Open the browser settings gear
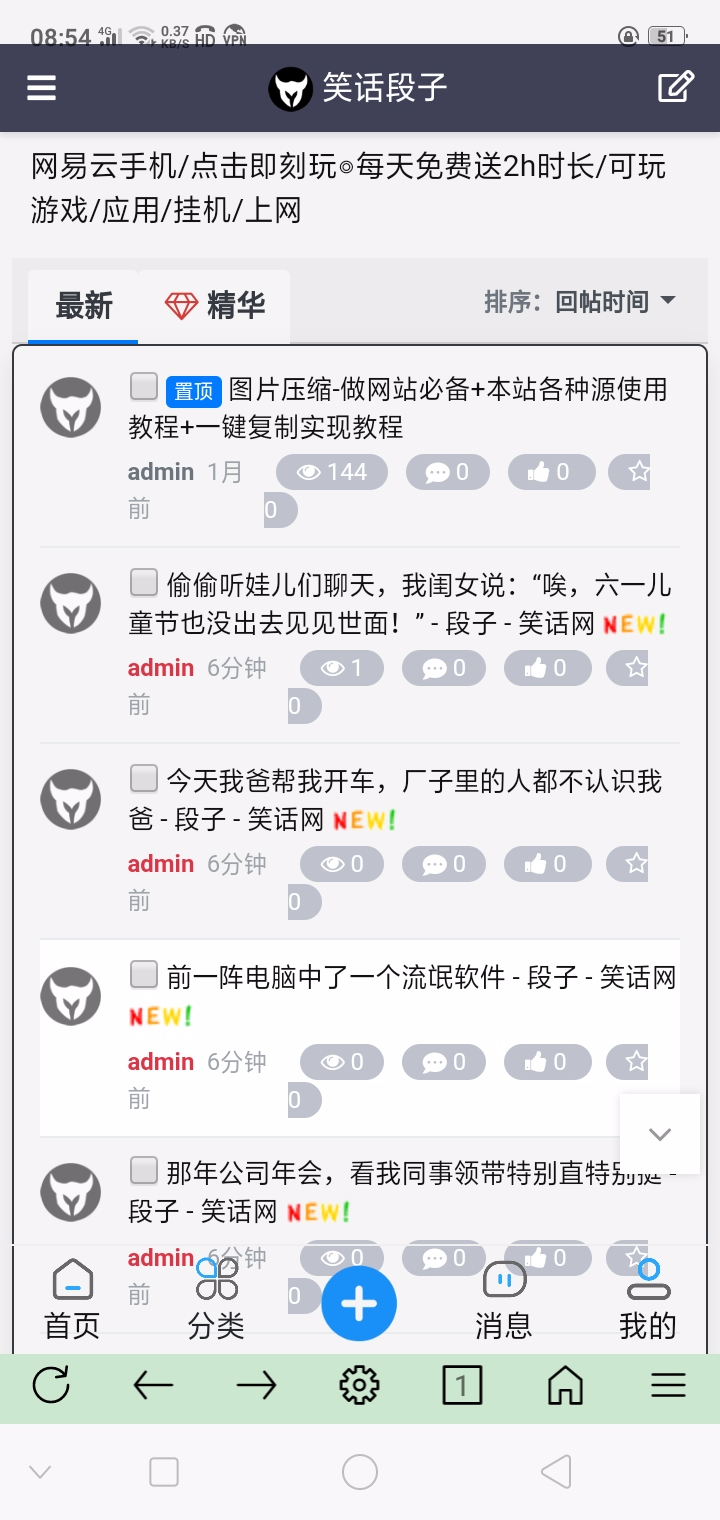The height and width of the screenshot is (1520, 720). pos(359,1385)
